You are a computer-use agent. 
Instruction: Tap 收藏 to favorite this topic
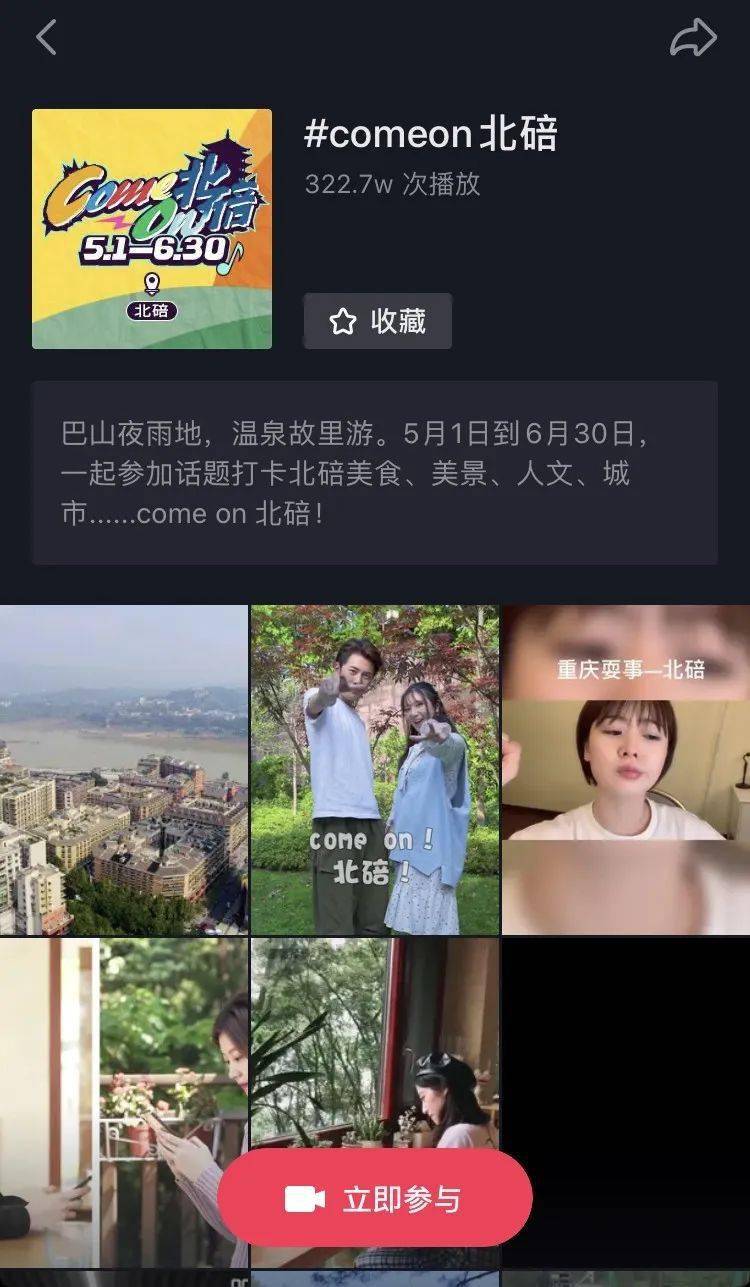[x=378, y=321]
